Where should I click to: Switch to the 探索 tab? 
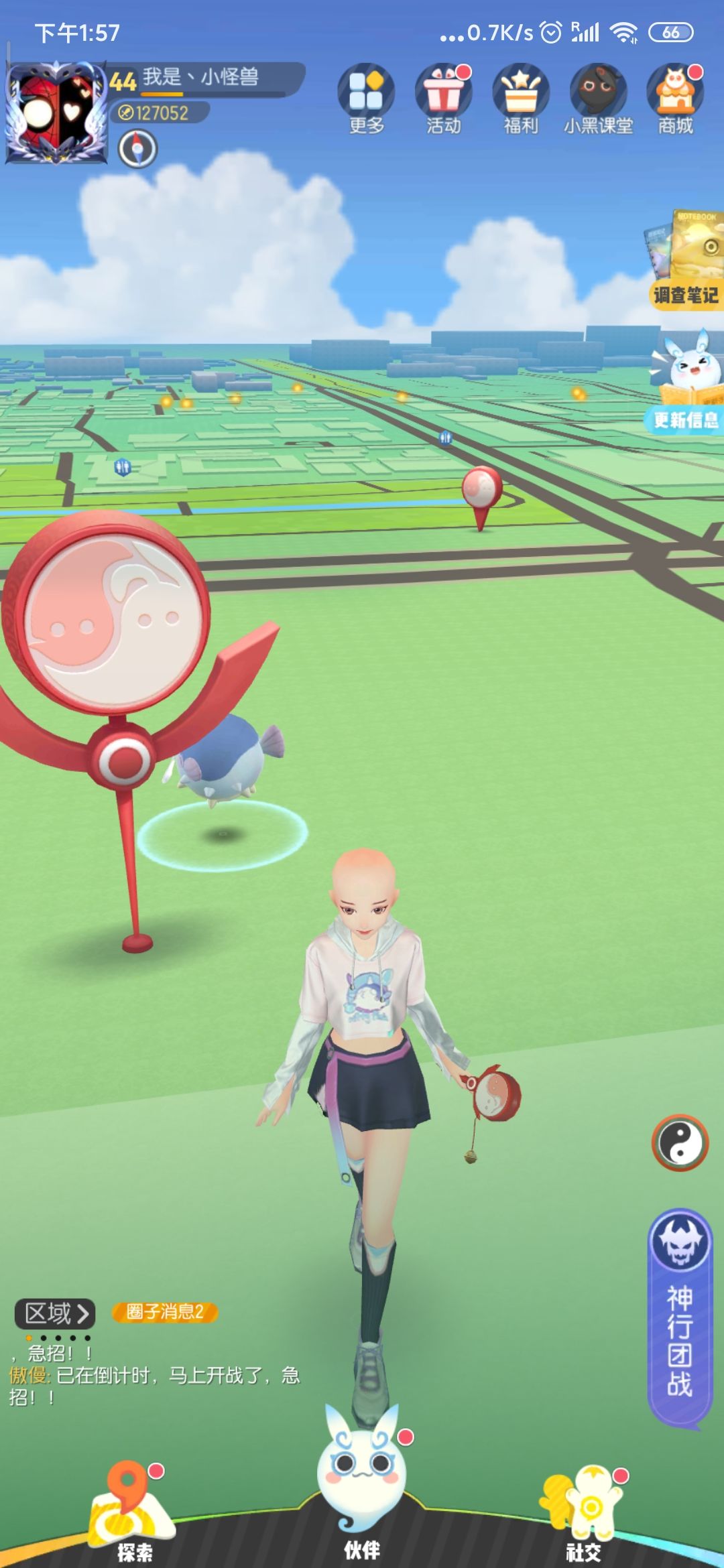(x=133, y=1513)
